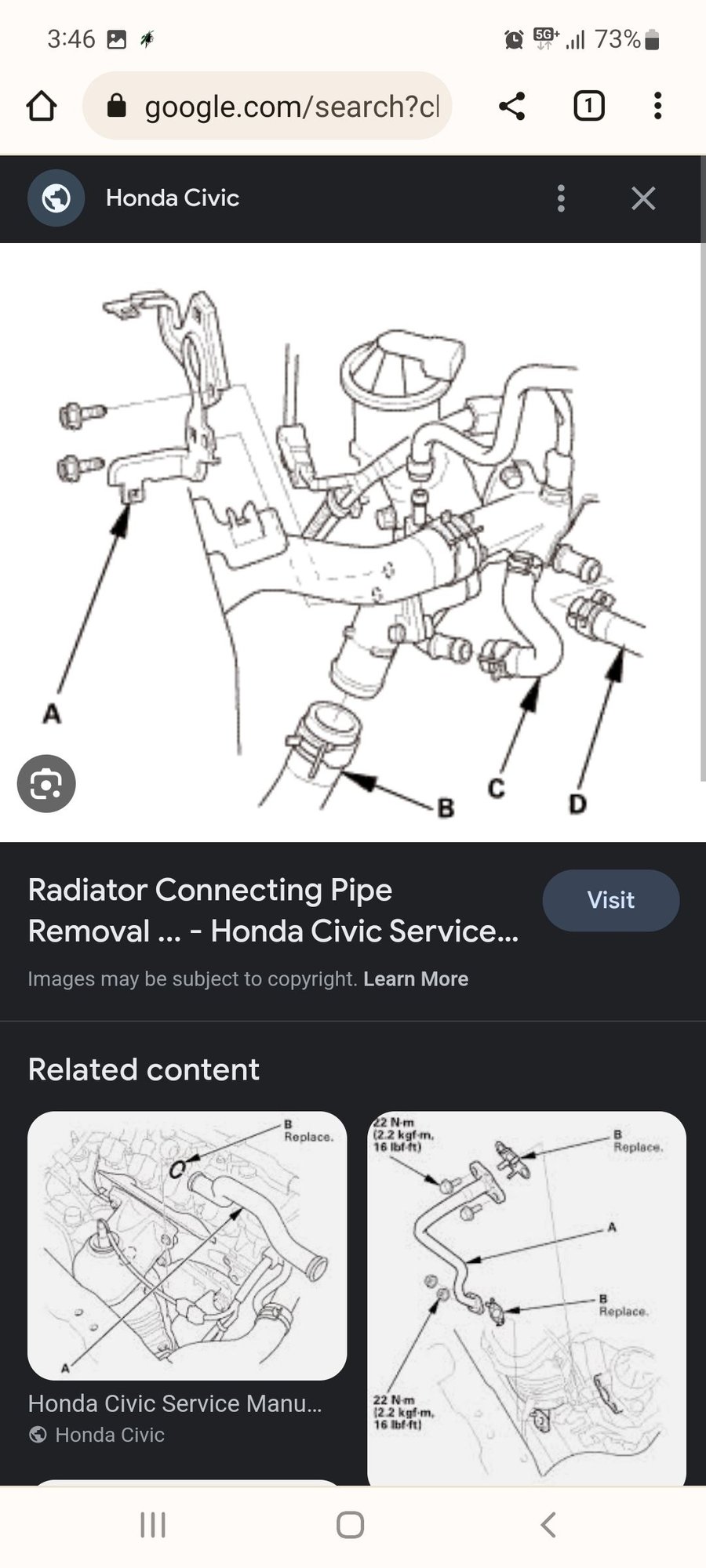The height and width of the screenshot is (1568, 706).
Task: Close the Honda Civic image viewer
Action: click(x=643, y=198)
